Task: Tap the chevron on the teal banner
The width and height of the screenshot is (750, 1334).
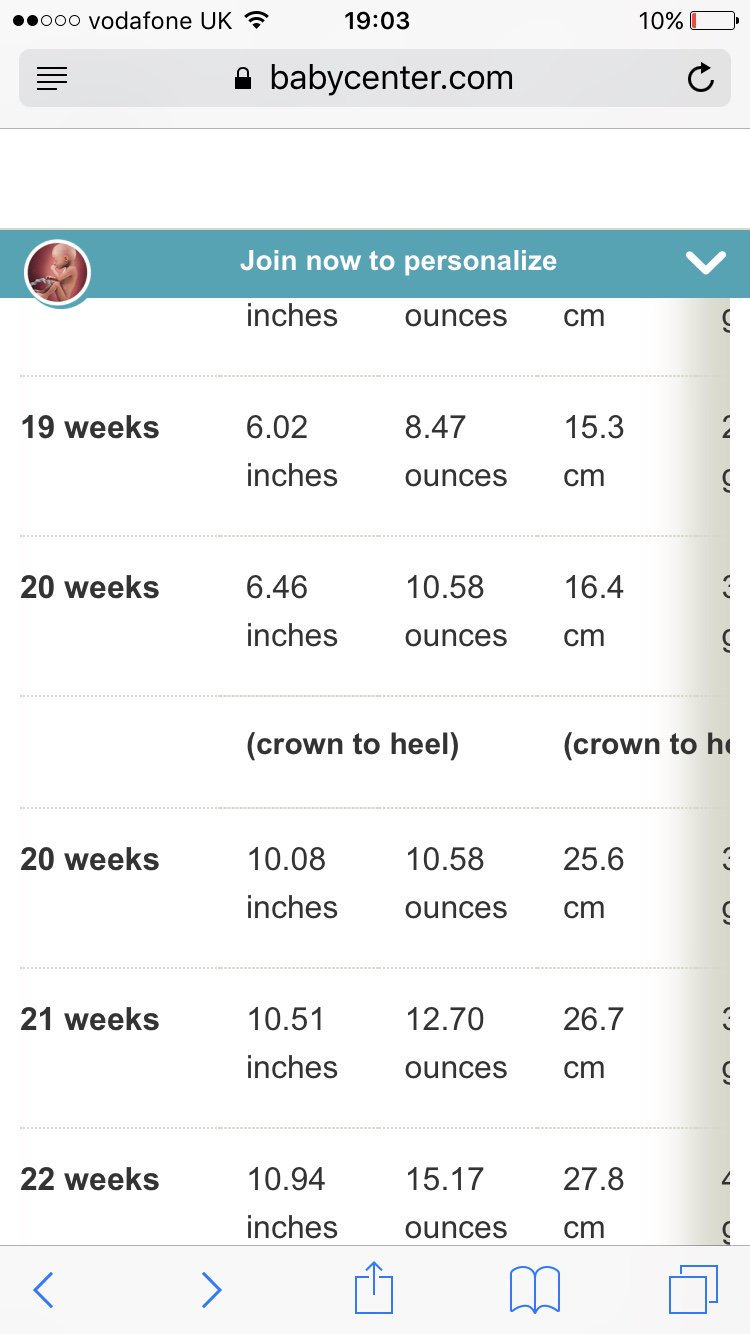Action: [706, 263]
